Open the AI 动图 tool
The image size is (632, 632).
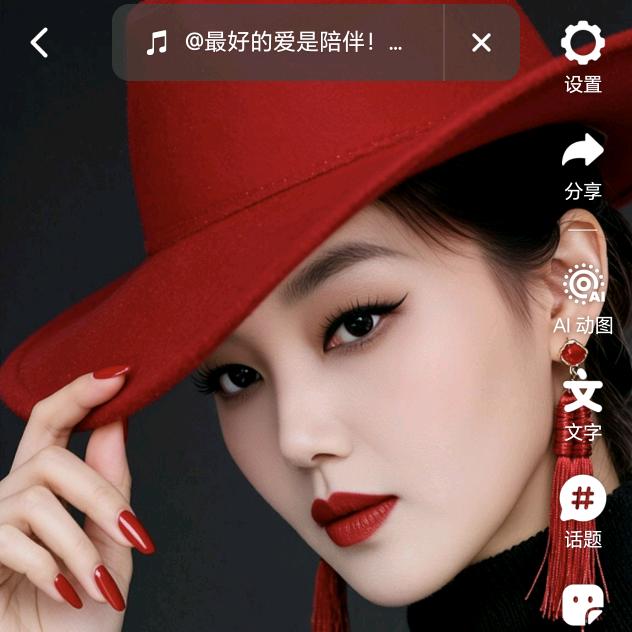pyautogui.click(x=583, y=285)
